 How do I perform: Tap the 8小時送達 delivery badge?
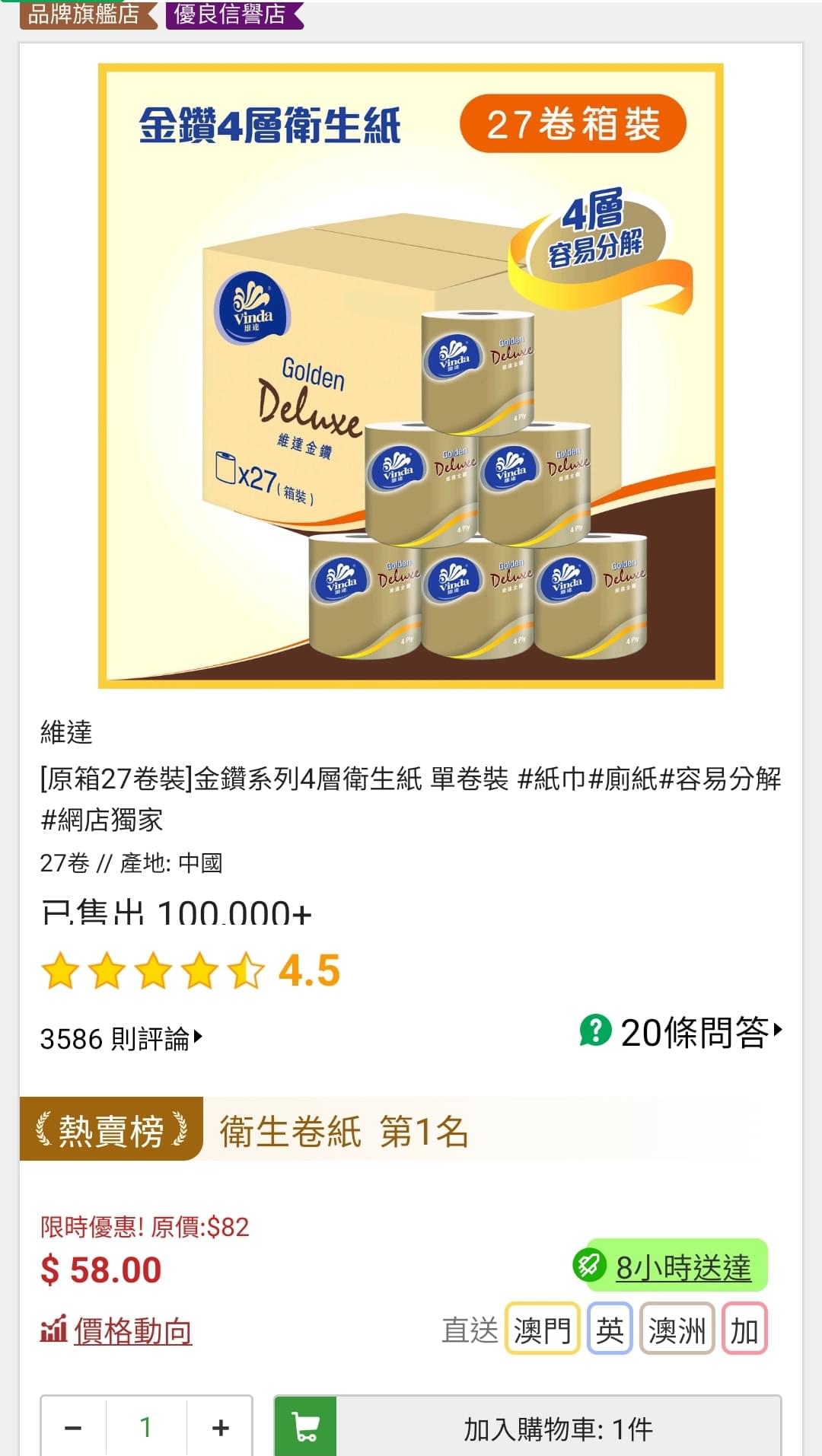pos(670,1266)
